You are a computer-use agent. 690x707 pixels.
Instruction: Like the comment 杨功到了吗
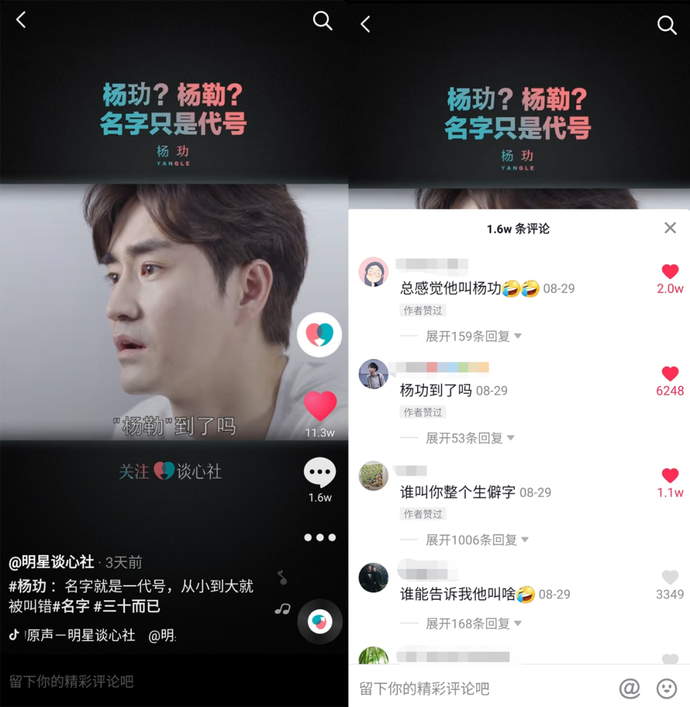coord(670,374)
